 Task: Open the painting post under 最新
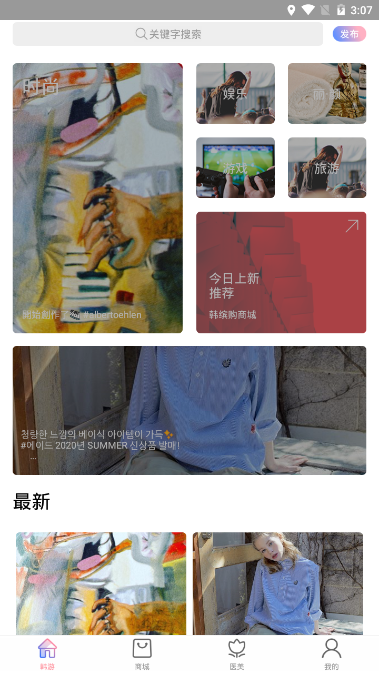click(x=101, y=583)
